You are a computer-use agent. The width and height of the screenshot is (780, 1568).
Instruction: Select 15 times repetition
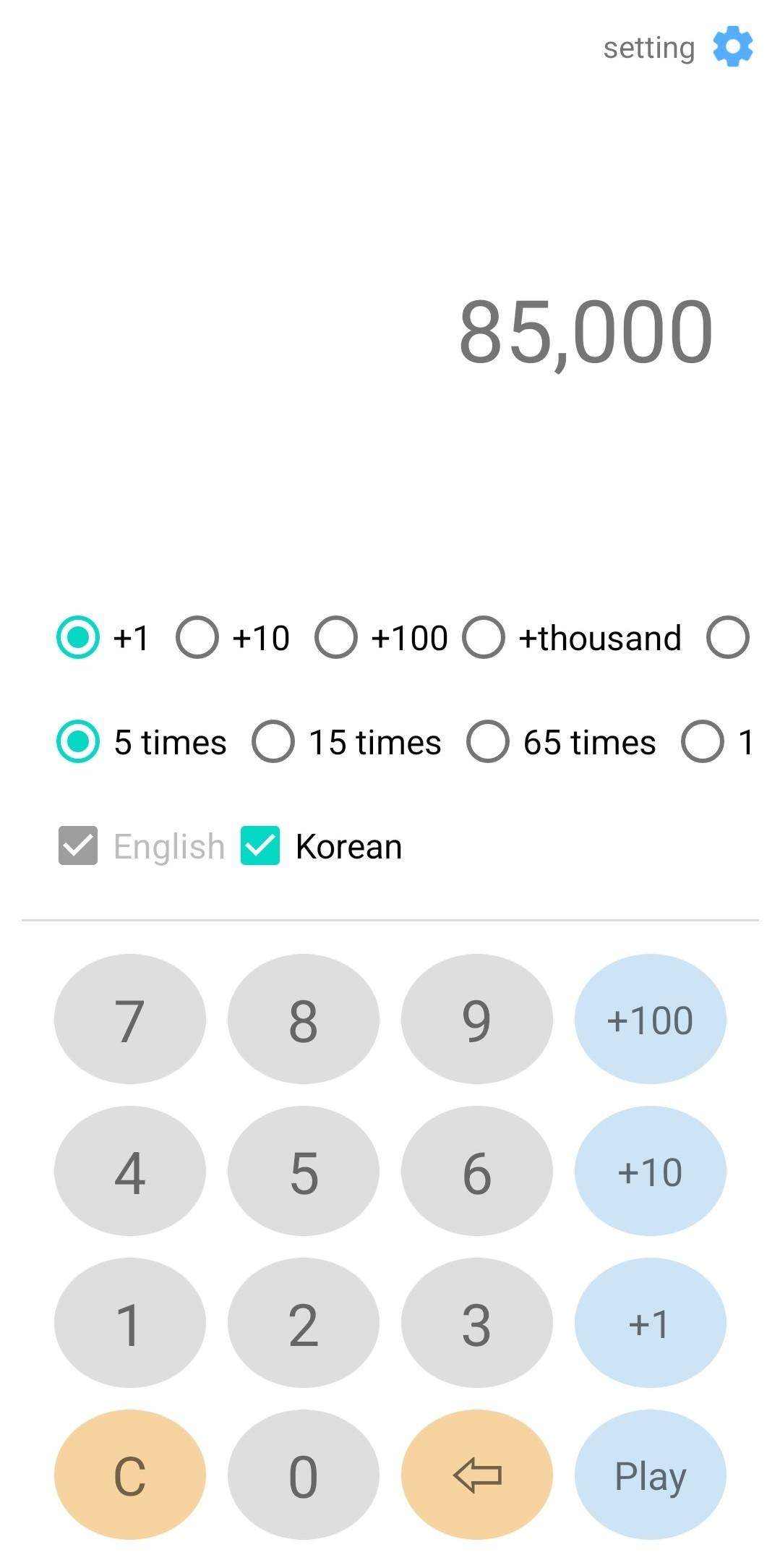tap(273, 741)
